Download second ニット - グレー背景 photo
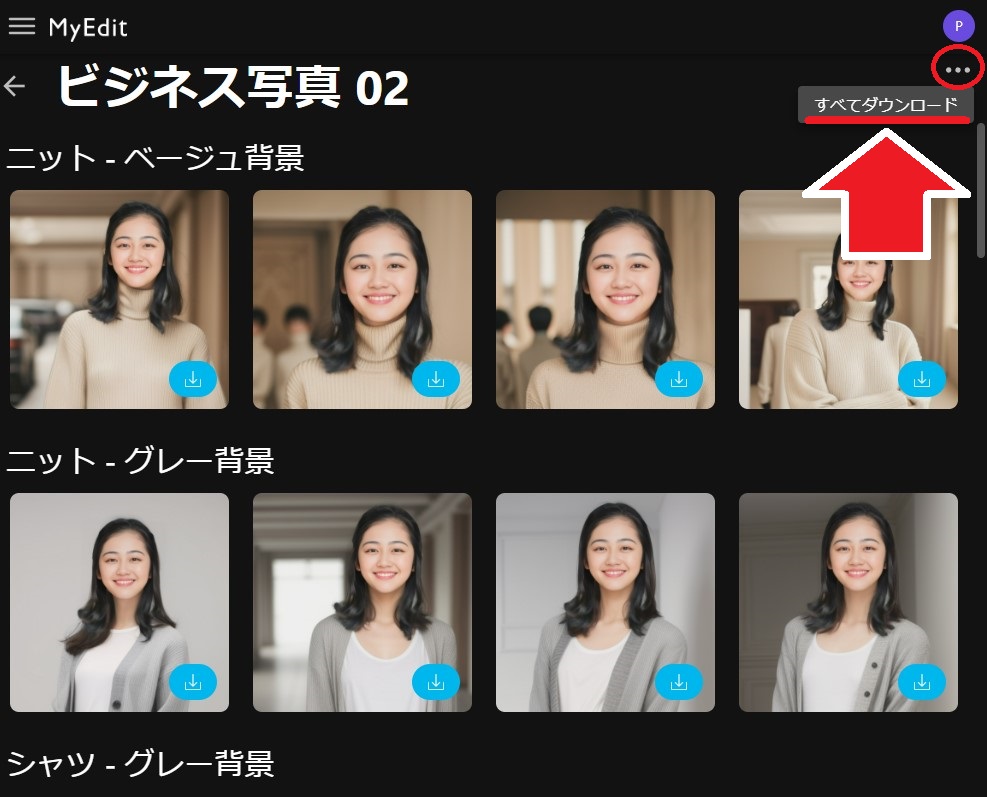 click(436, 683)
